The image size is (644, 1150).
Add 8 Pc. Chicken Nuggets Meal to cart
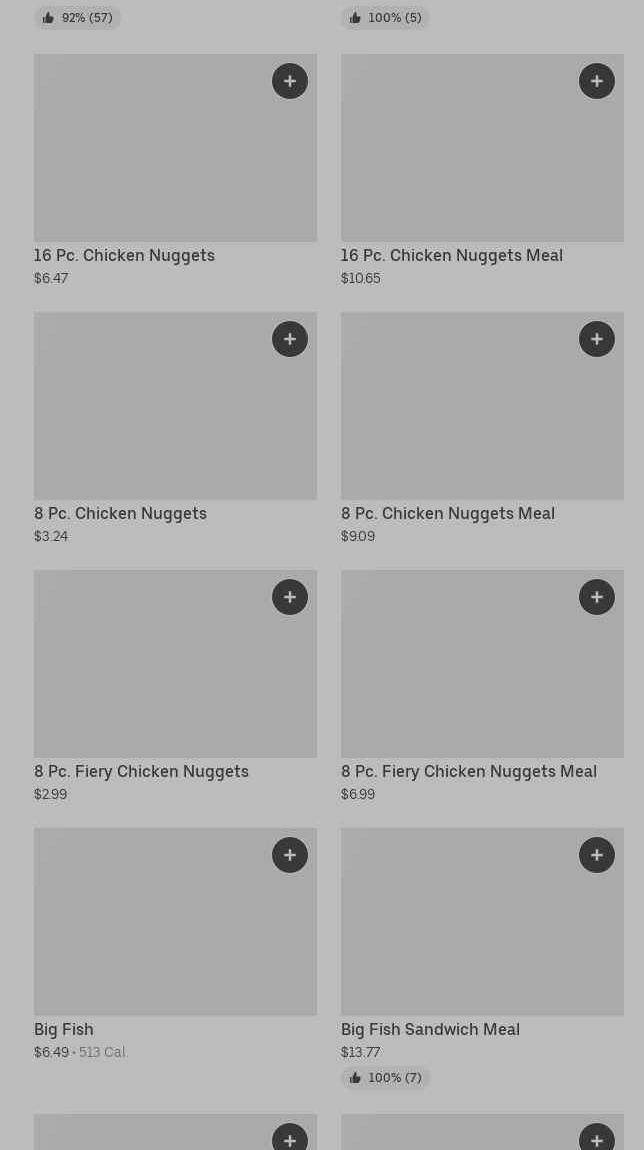(597, 339)
